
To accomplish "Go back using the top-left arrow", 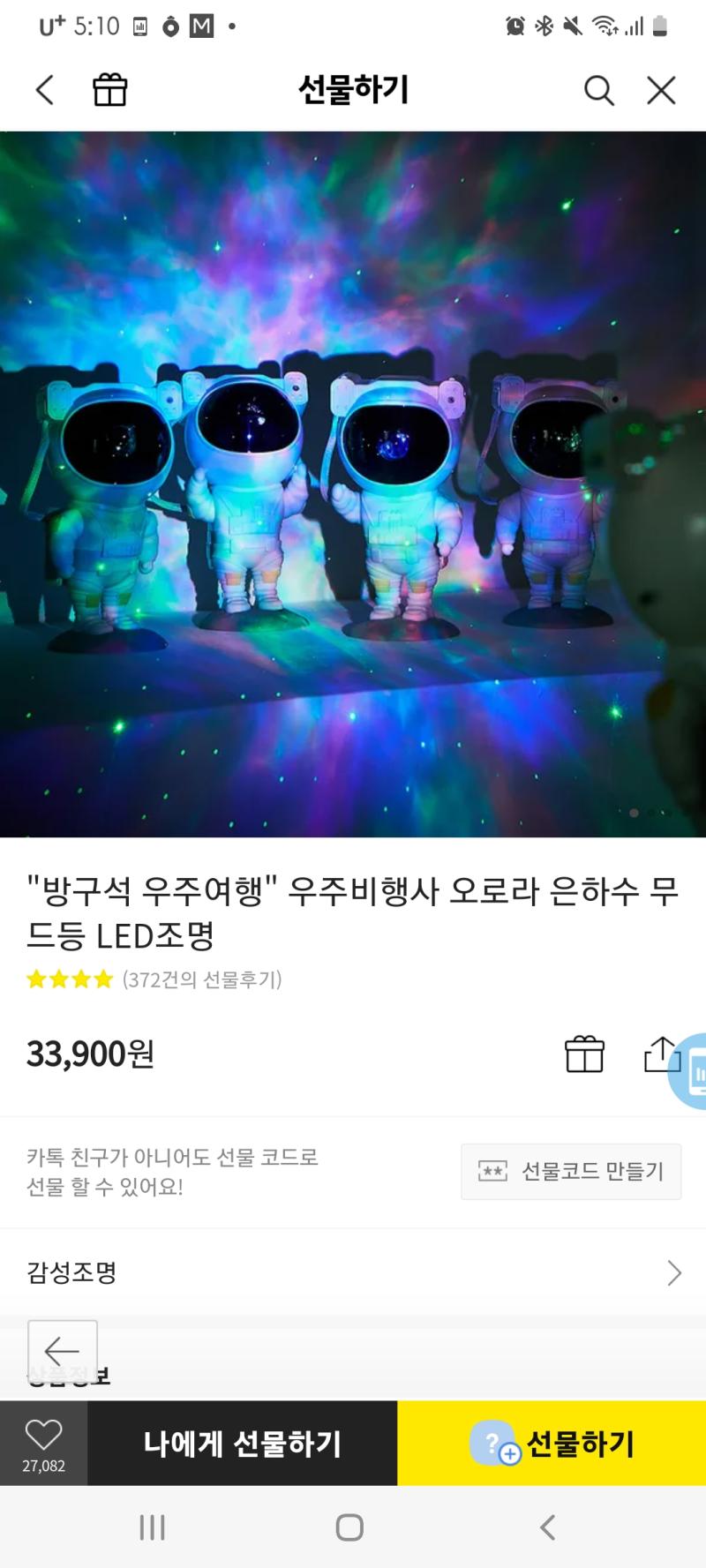I will pos(45,90).
